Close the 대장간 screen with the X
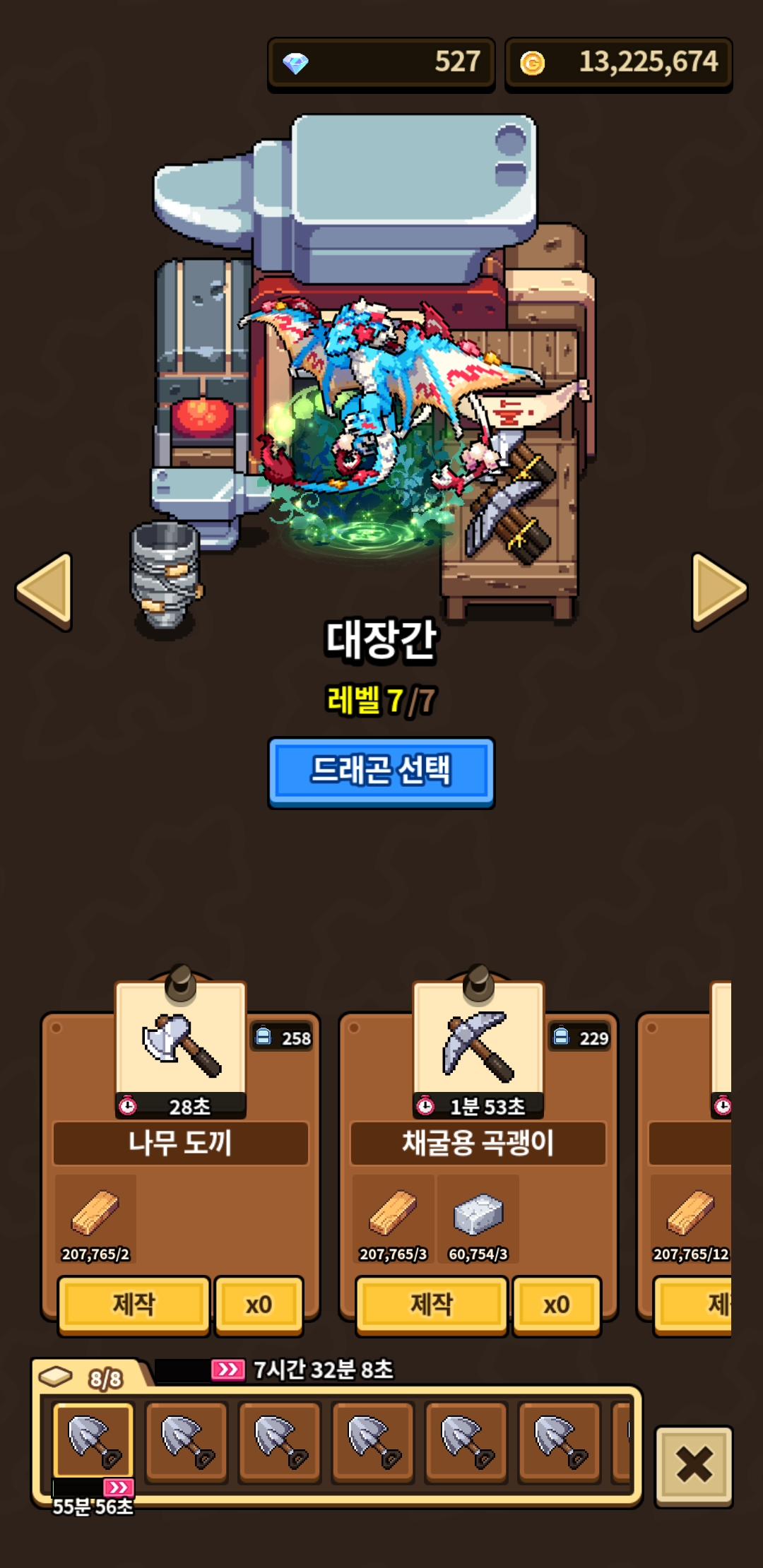This screenshot has height=1568, width=763. (x=694, y=1464)
